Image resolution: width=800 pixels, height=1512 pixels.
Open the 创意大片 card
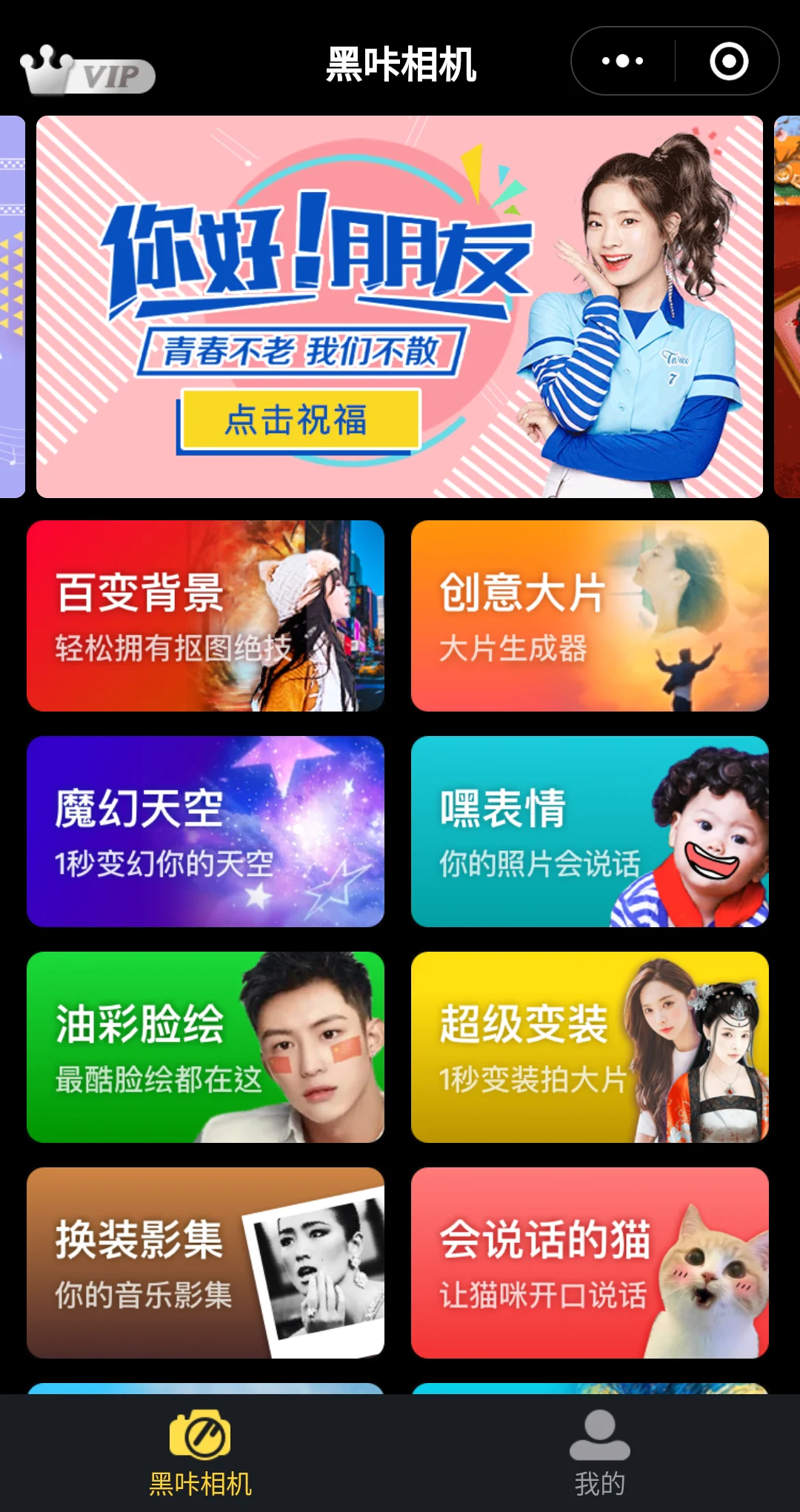click(x=590, y=616)
